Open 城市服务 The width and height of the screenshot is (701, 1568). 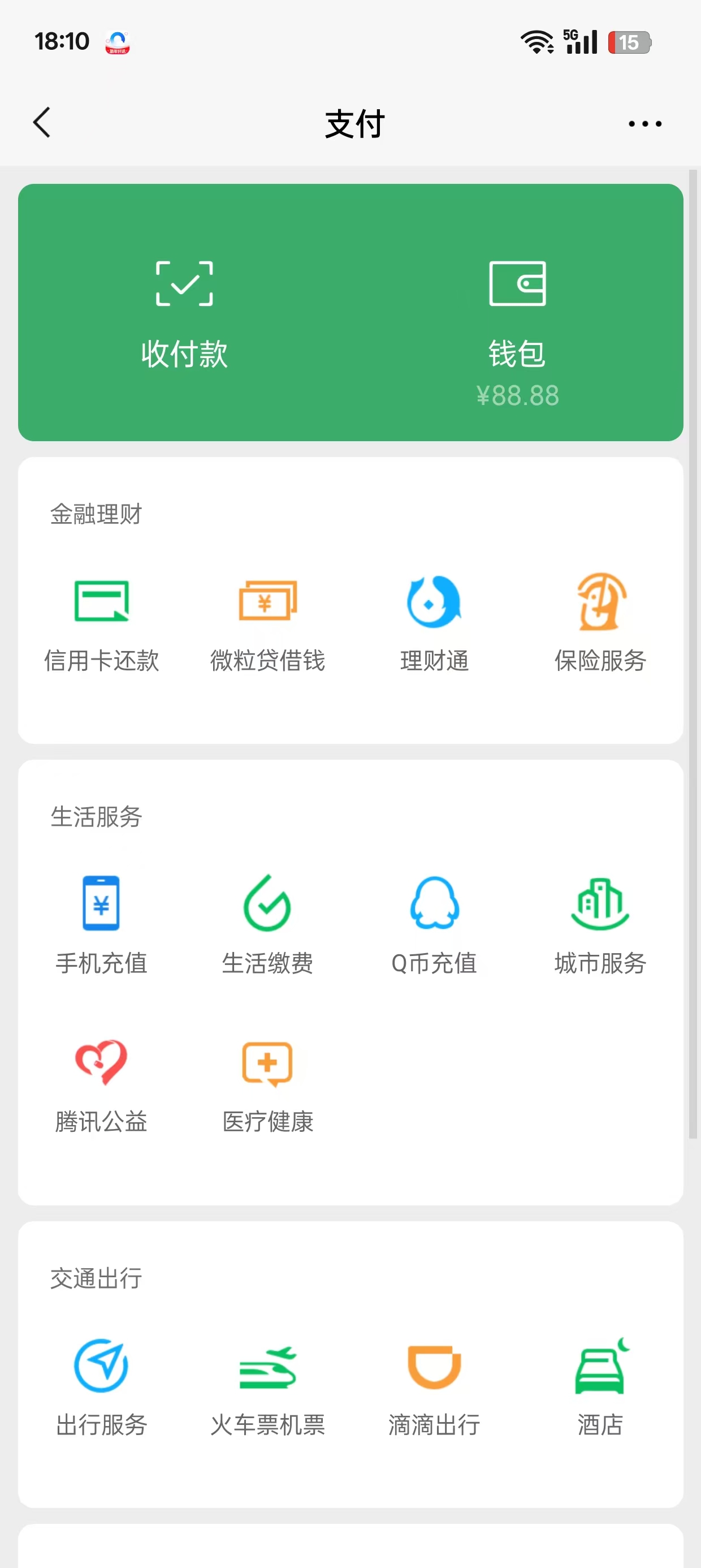pyautogui.click(x=600, y=925)
